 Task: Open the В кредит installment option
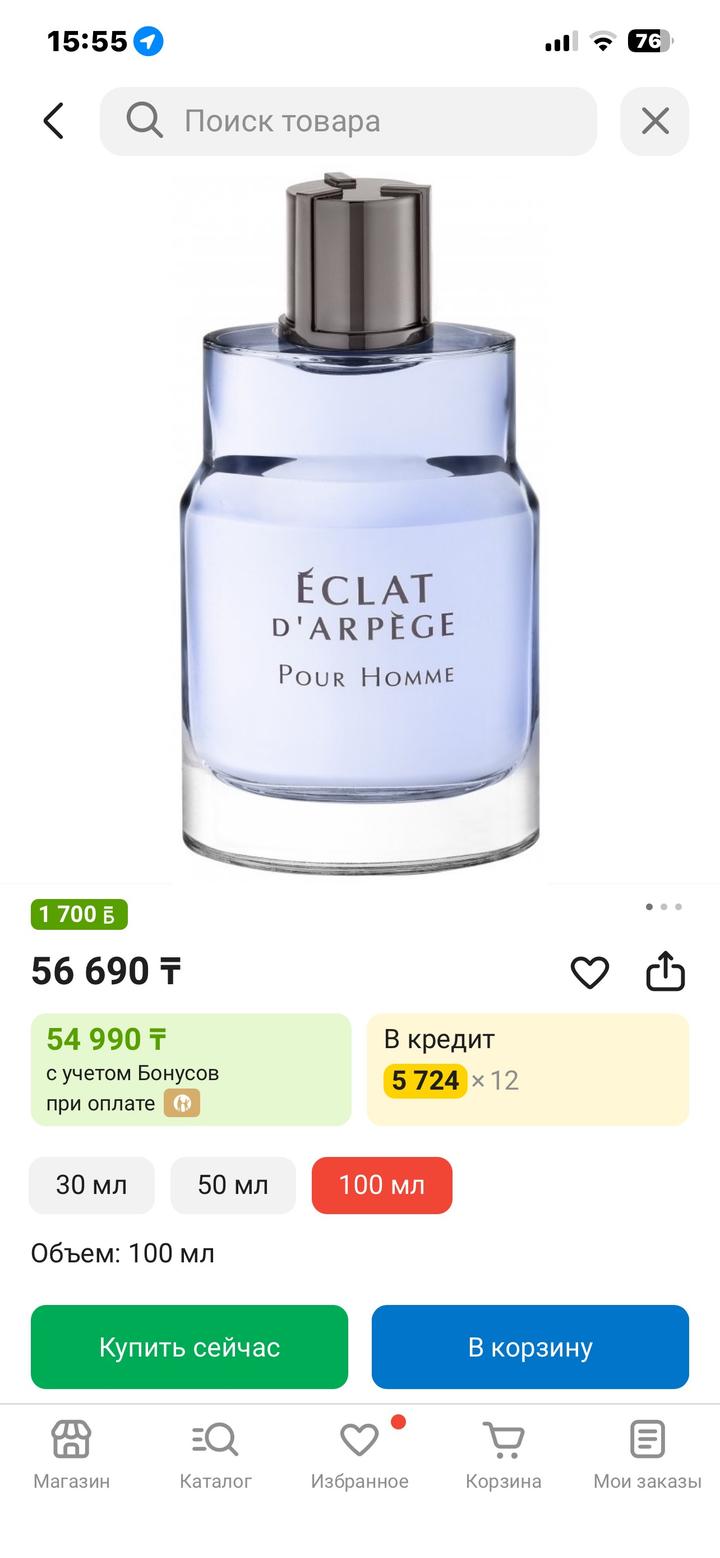(x=527, y=1069)
